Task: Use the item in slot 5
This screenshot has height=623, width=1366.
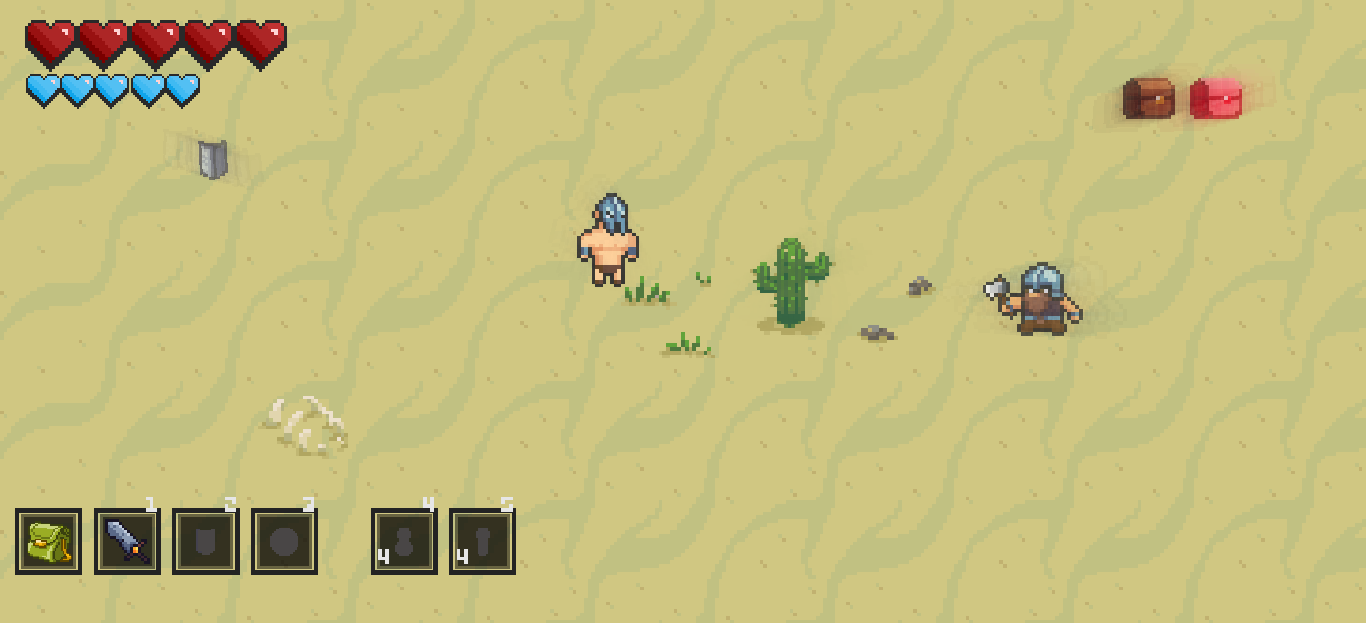Action: click(482, 541)
